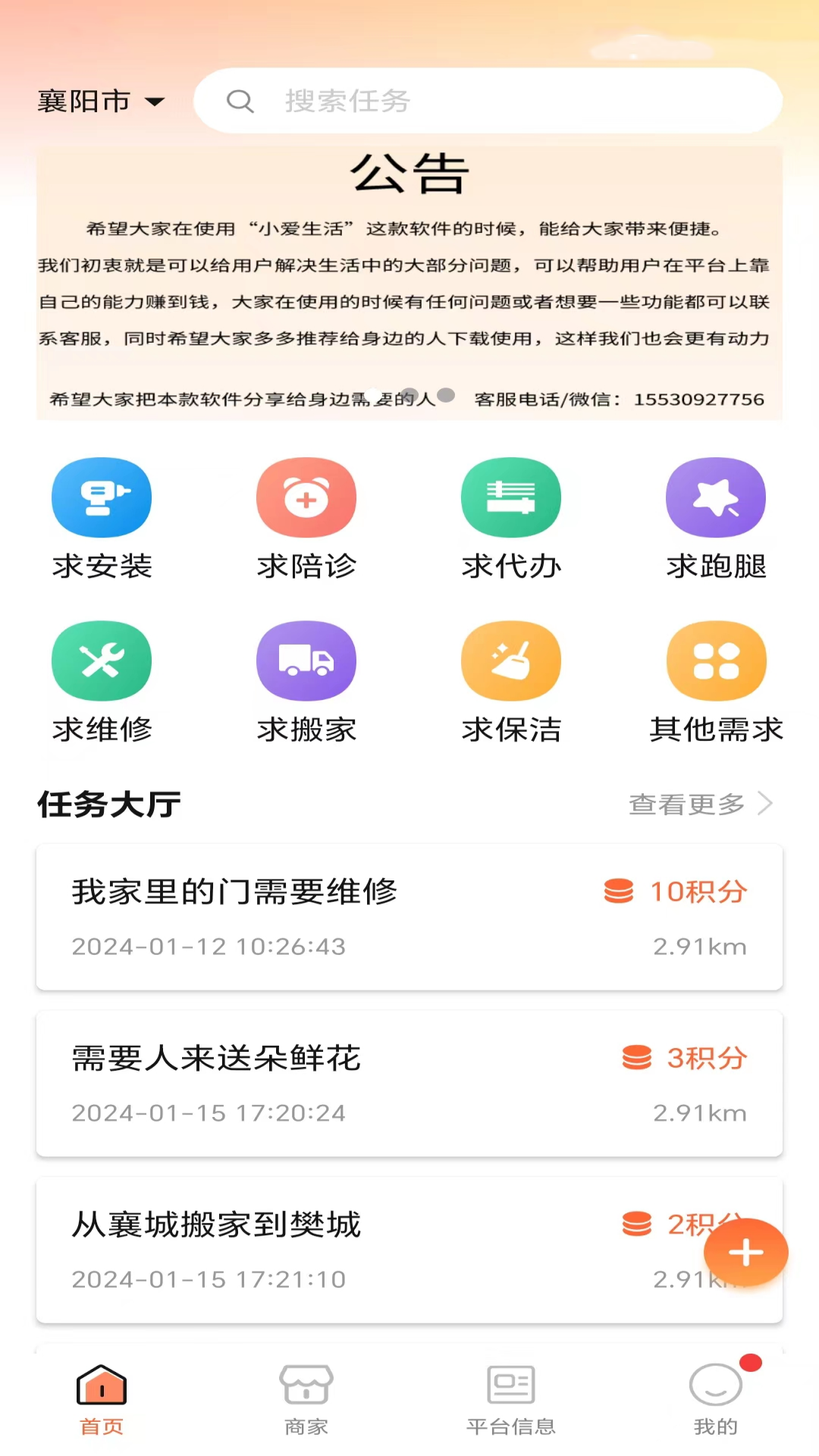Switch to the 平台信息 tab
Image resolution: width=819 pixels, height=1456 pixels.
coord(511,1400)
